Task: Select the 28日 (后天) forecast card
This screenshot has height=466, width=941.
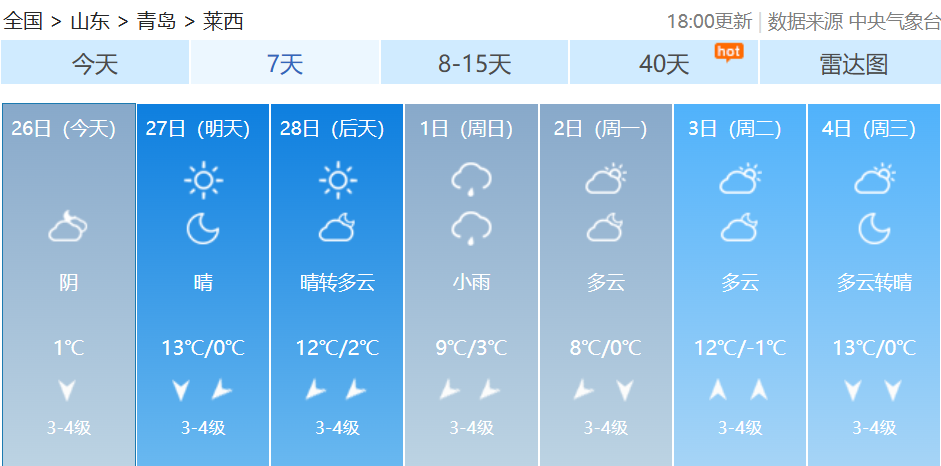Action: (337, 284)
